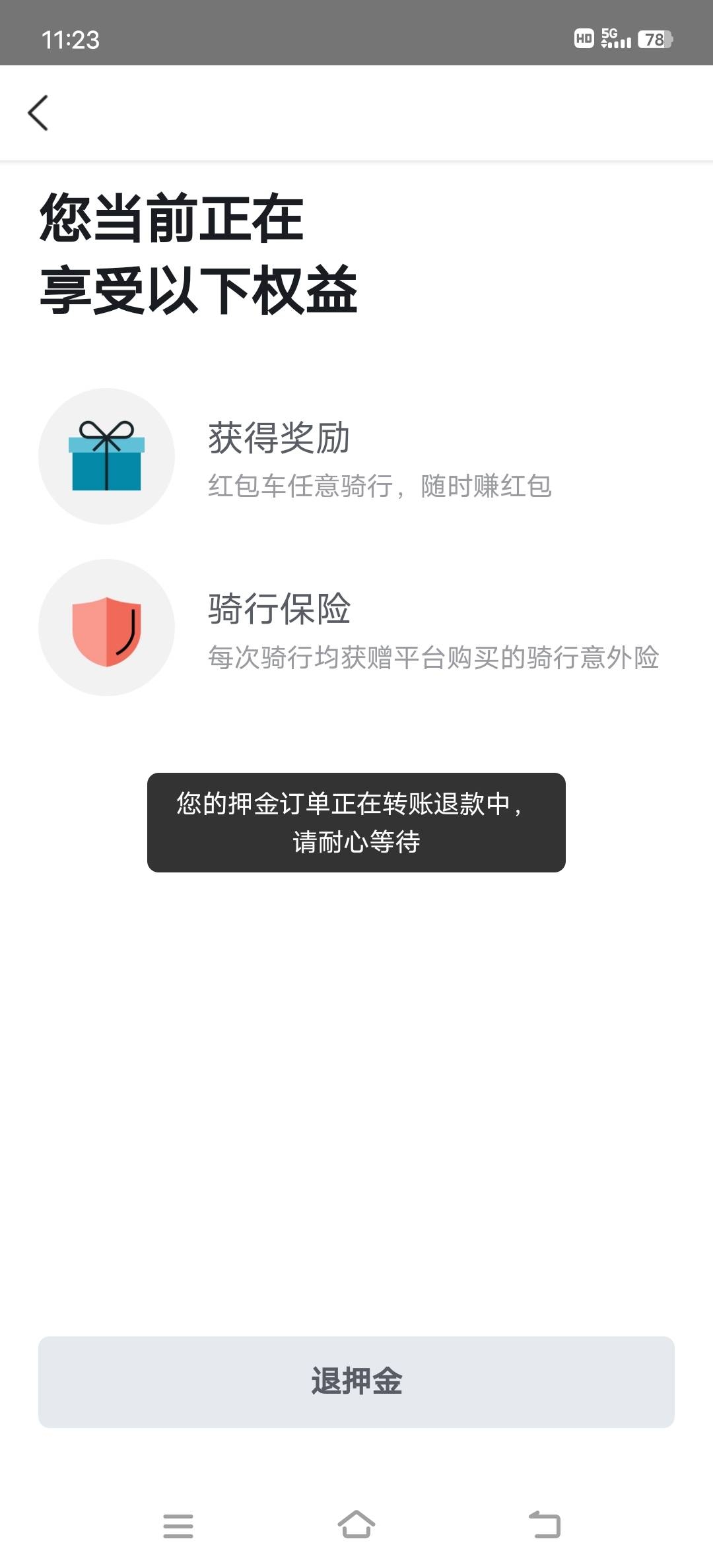The image size is (713, 1568).
Task: Open recent apps from the navigation bar
Action: tap(178, 1526)
